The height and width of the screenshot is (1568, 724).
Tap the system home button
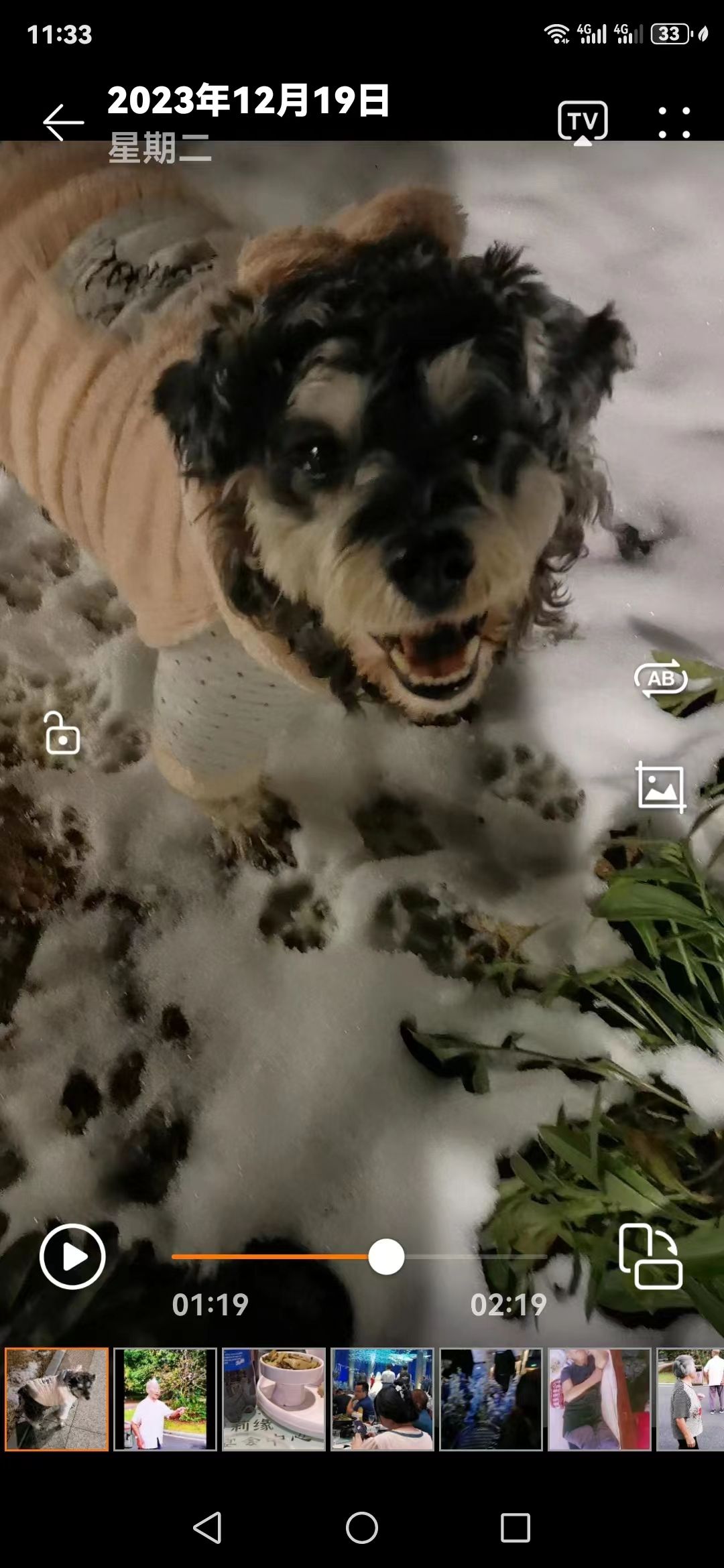[x=362, y=1528]
